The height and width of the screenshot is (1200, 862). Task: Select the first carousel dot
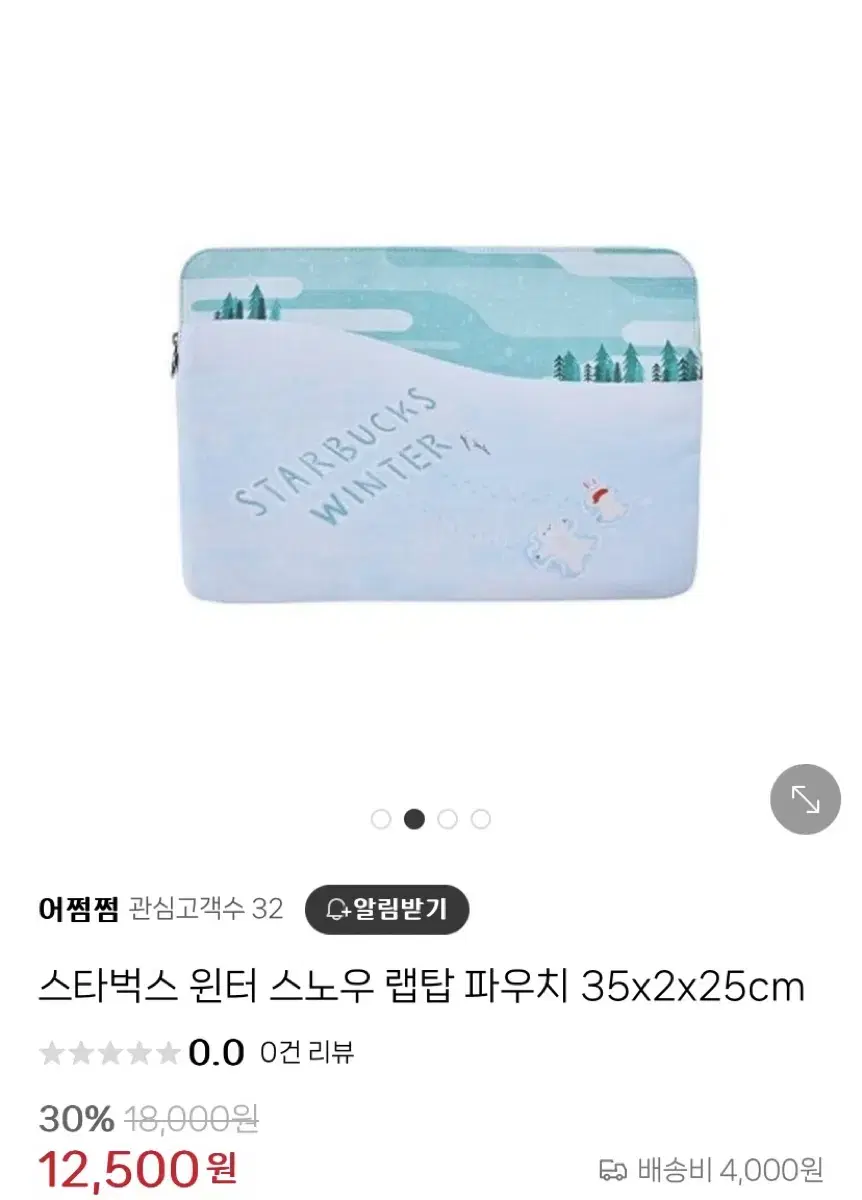[x=381, y=820]
